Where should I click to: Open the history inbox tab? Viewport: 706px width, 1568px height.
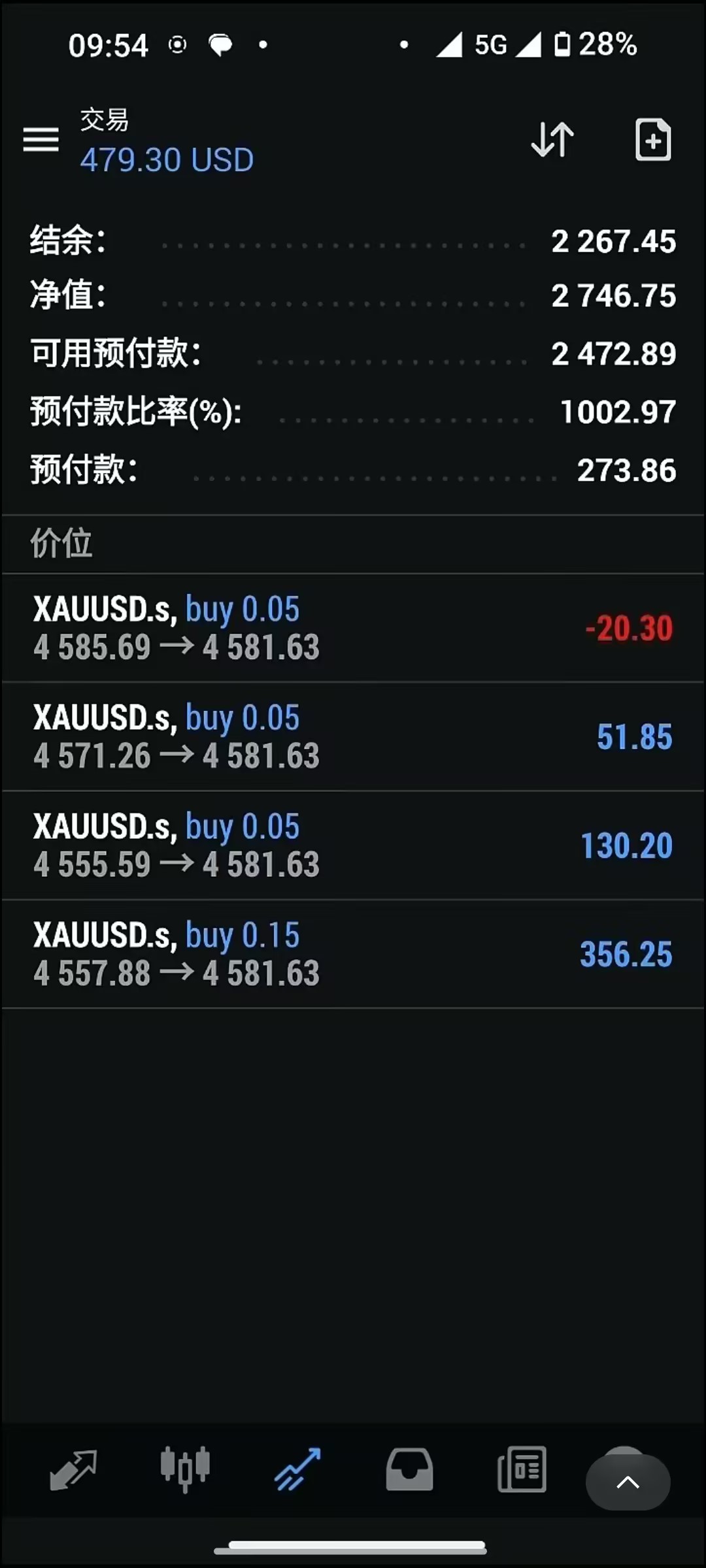click(409, 1470)
